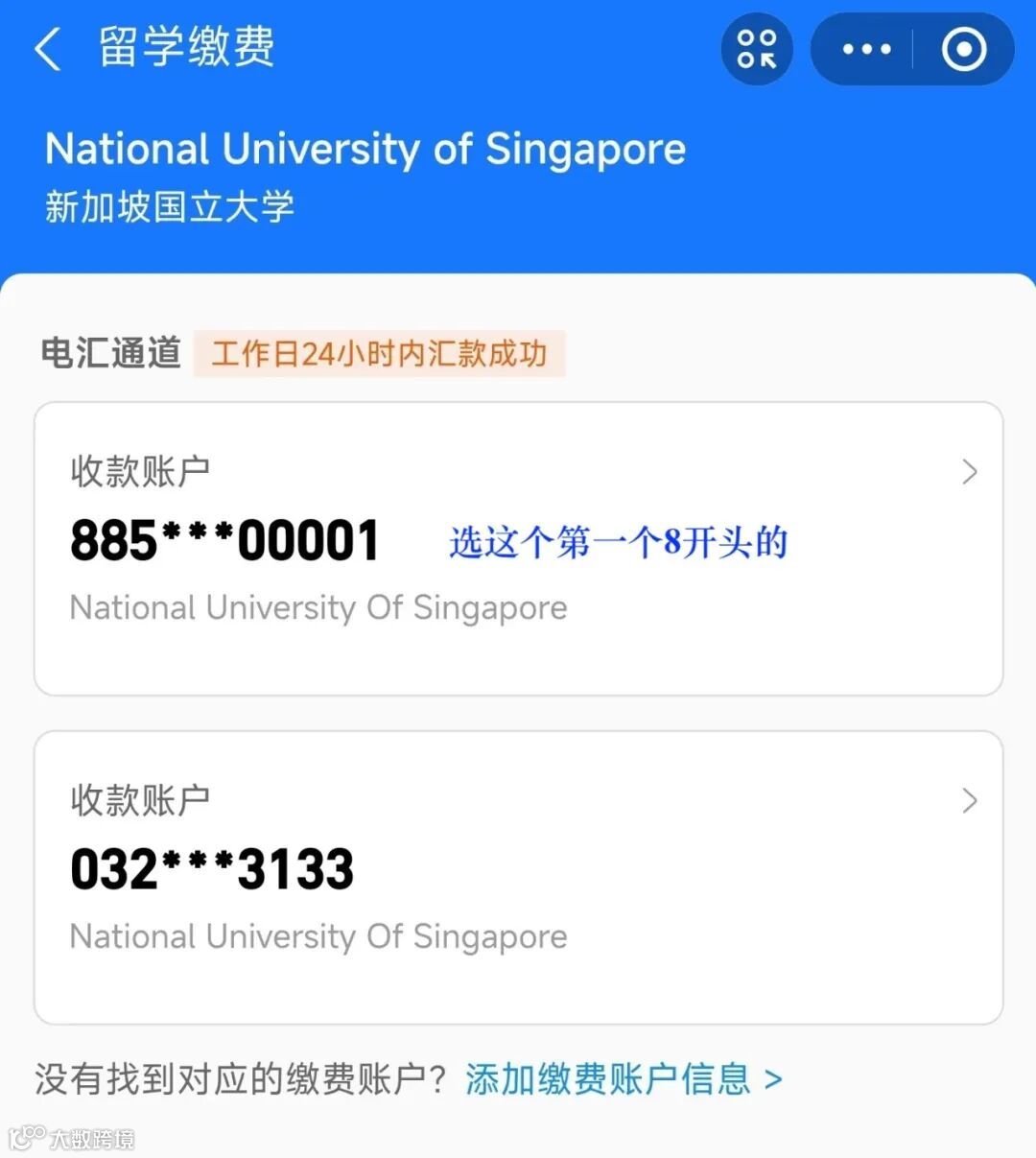Tap the 留学缴费 title text
The height and width of the screenshot is (1158, 1036).
[185, 48]
